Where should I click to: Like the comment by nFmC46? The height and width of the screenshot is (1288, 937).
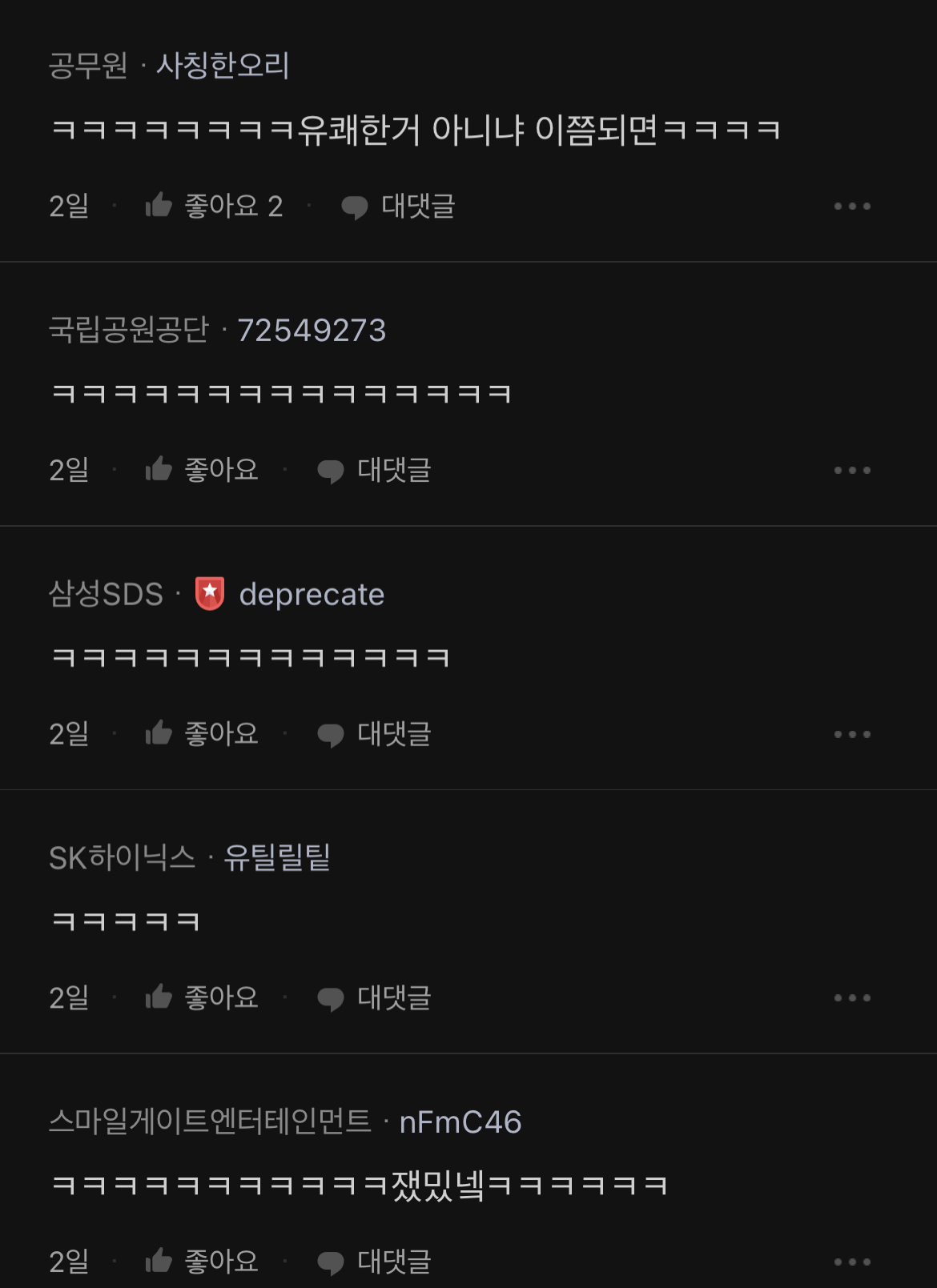point(202,1262)
